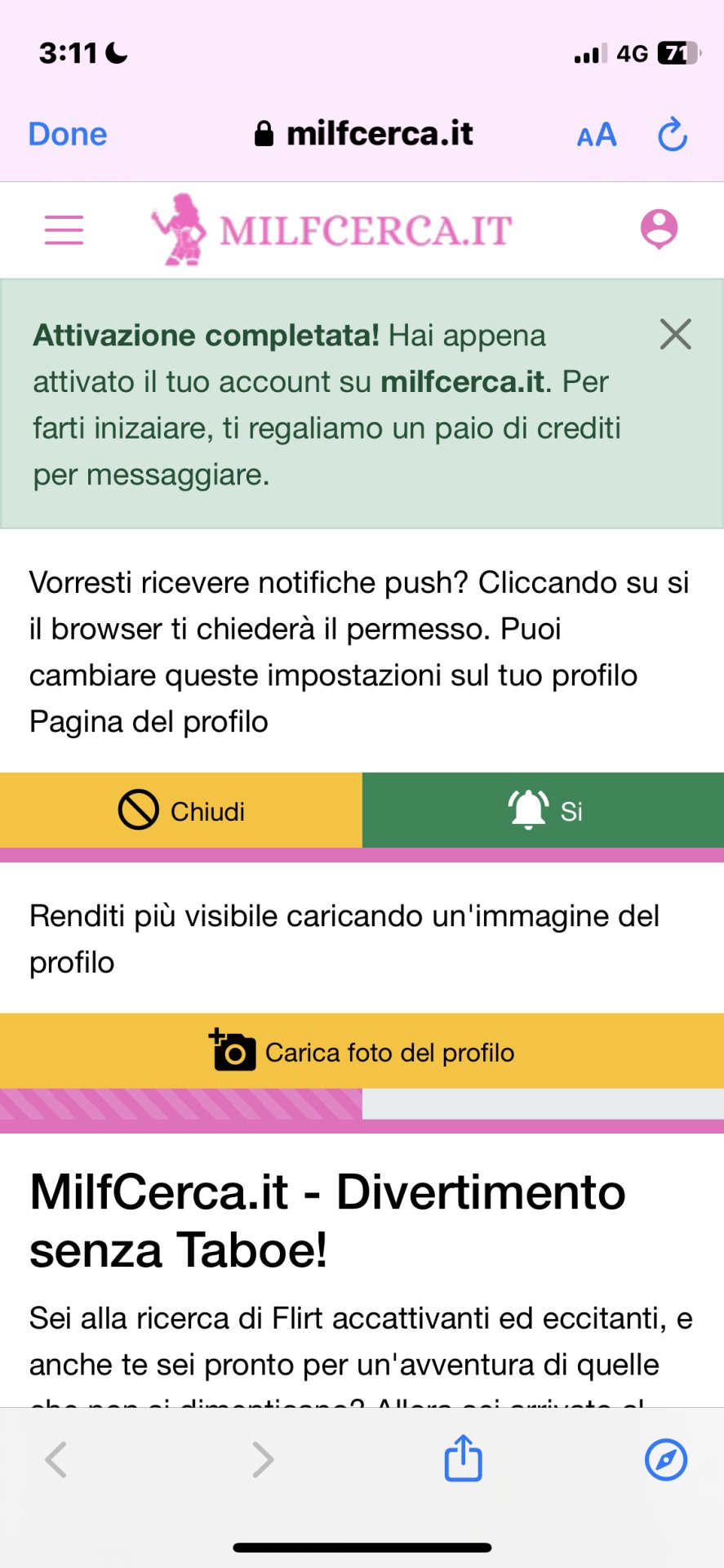
Task: Tap Done to close the browser view
Action: click(x=68, y=134)
